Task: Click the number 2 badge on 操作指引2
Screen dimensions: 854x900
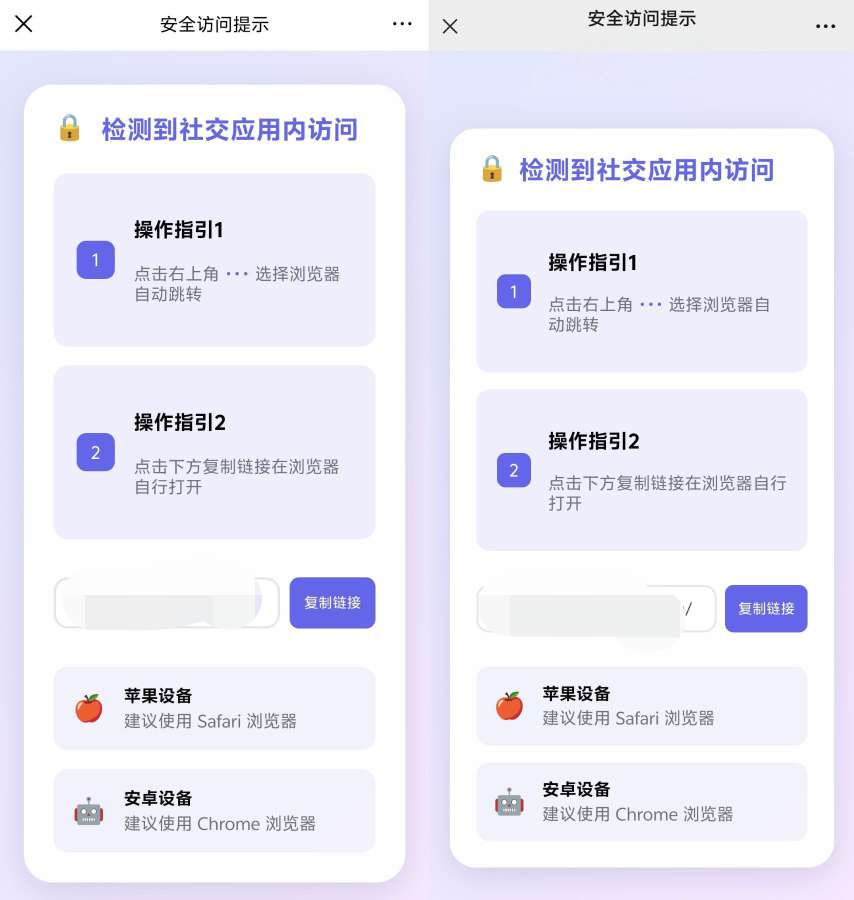Action: [x=95, y=452]
